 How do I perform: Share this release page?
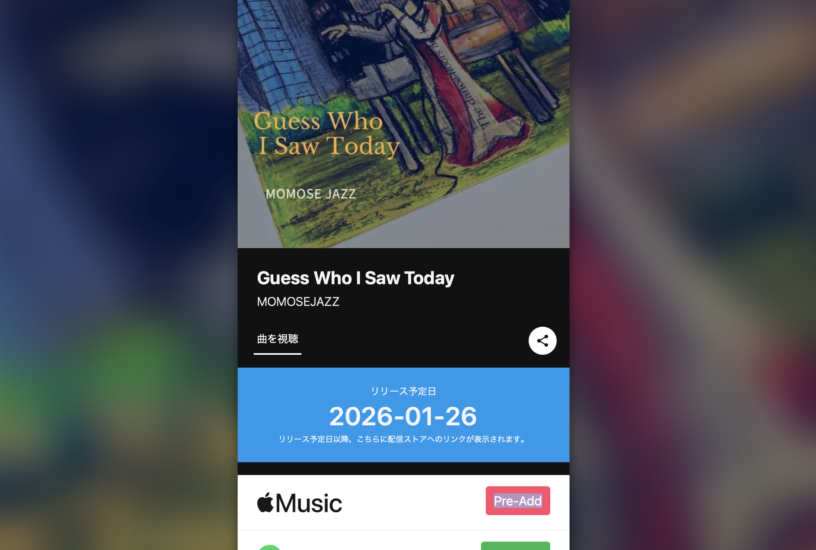tap(542, 340)
